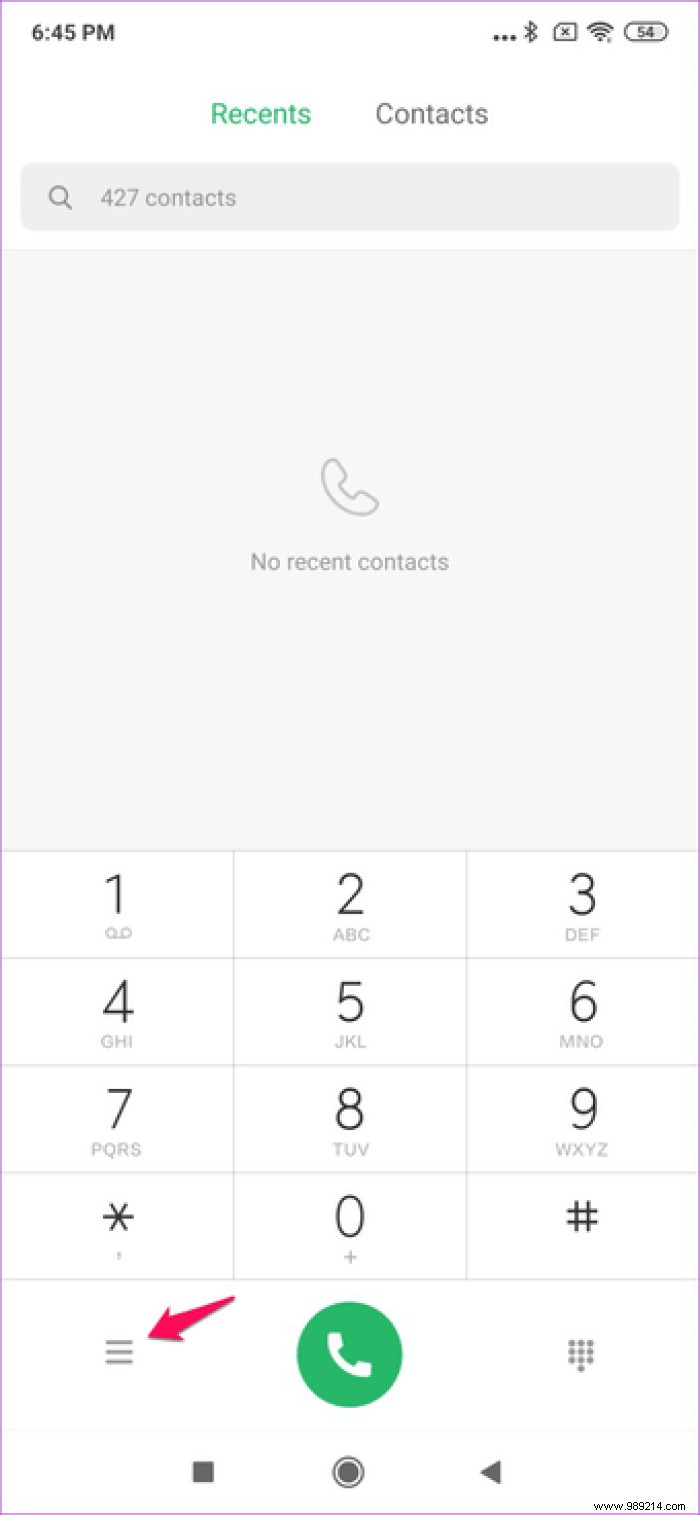Go back with the navigation bar
Viewport: 700px width, 1515px height.
pos(490,1471)
